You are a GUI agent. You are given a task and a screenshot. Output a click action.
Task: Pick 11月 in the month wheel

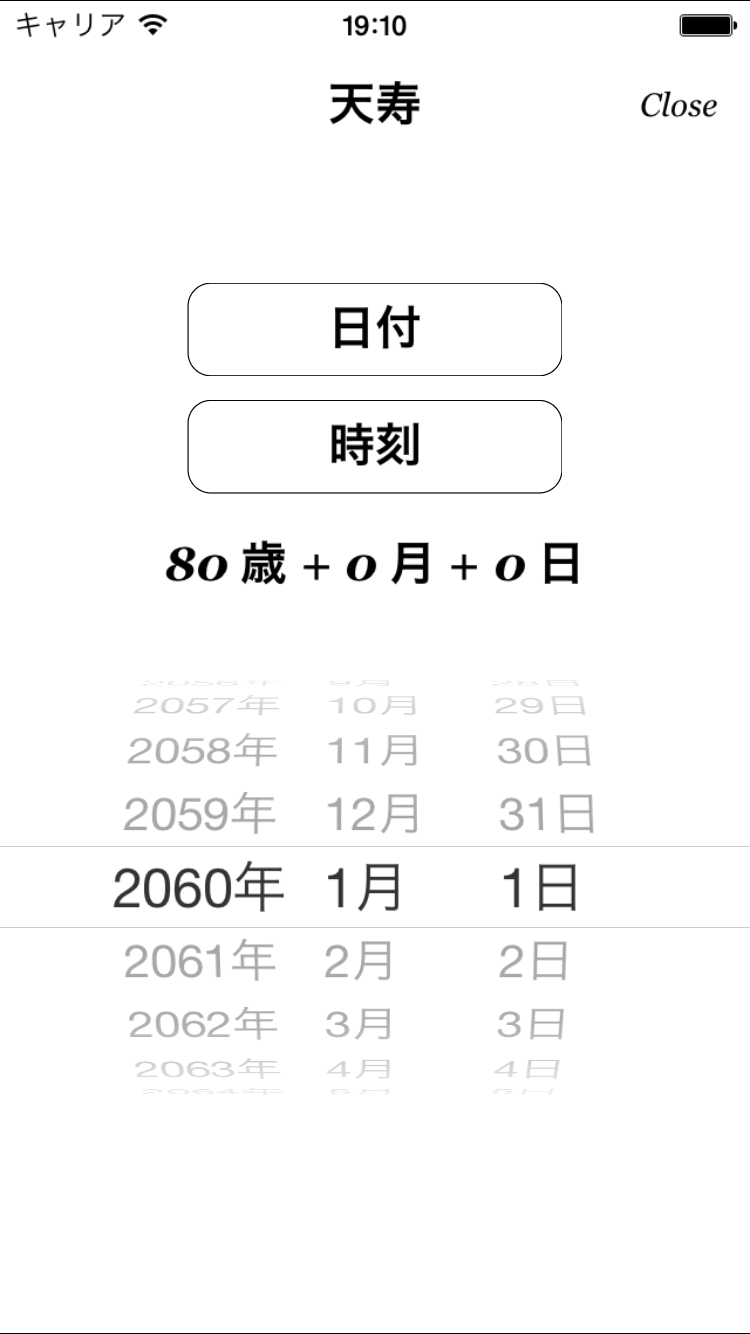pyautogui.click(x=373, y=751)
